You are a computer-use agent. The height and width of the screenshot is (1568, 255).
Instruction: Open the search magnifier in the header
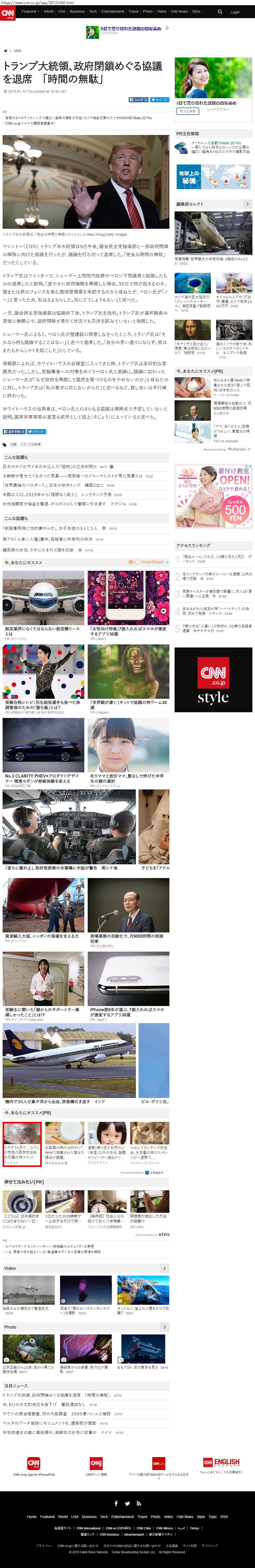tap(220, 12)
